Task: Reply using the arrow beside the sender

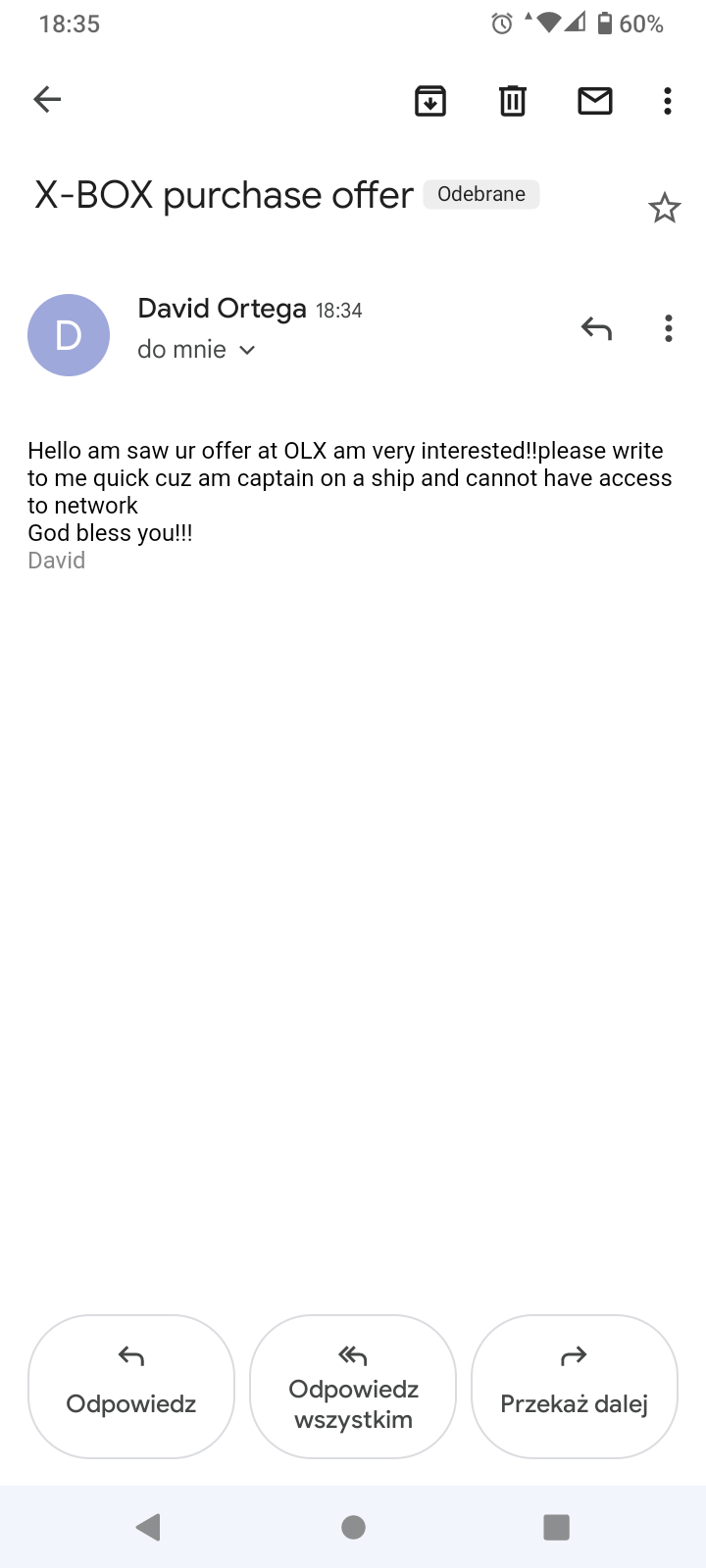Action: coord(595,328)
